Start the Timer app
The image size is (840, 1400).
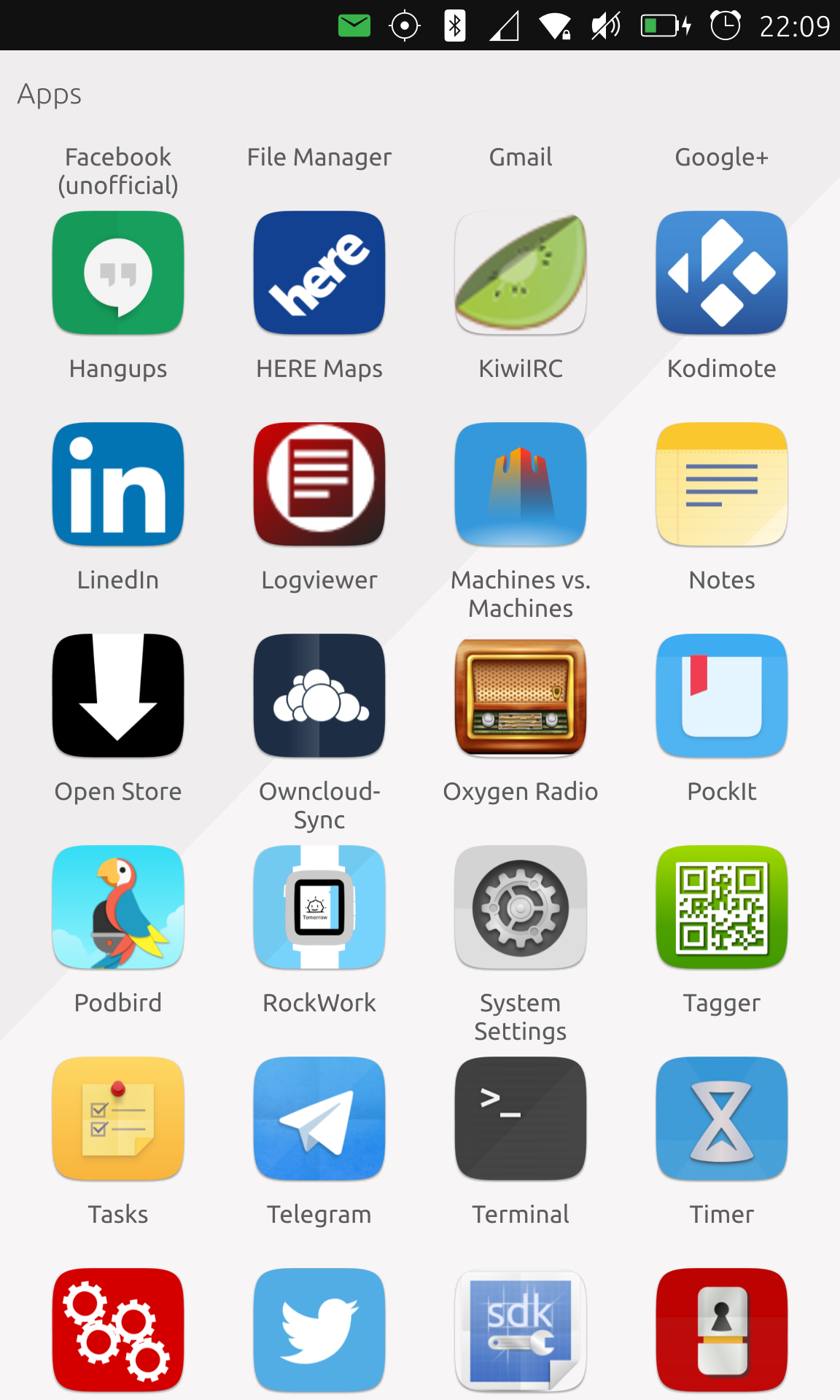click(x=722, y=1119)
